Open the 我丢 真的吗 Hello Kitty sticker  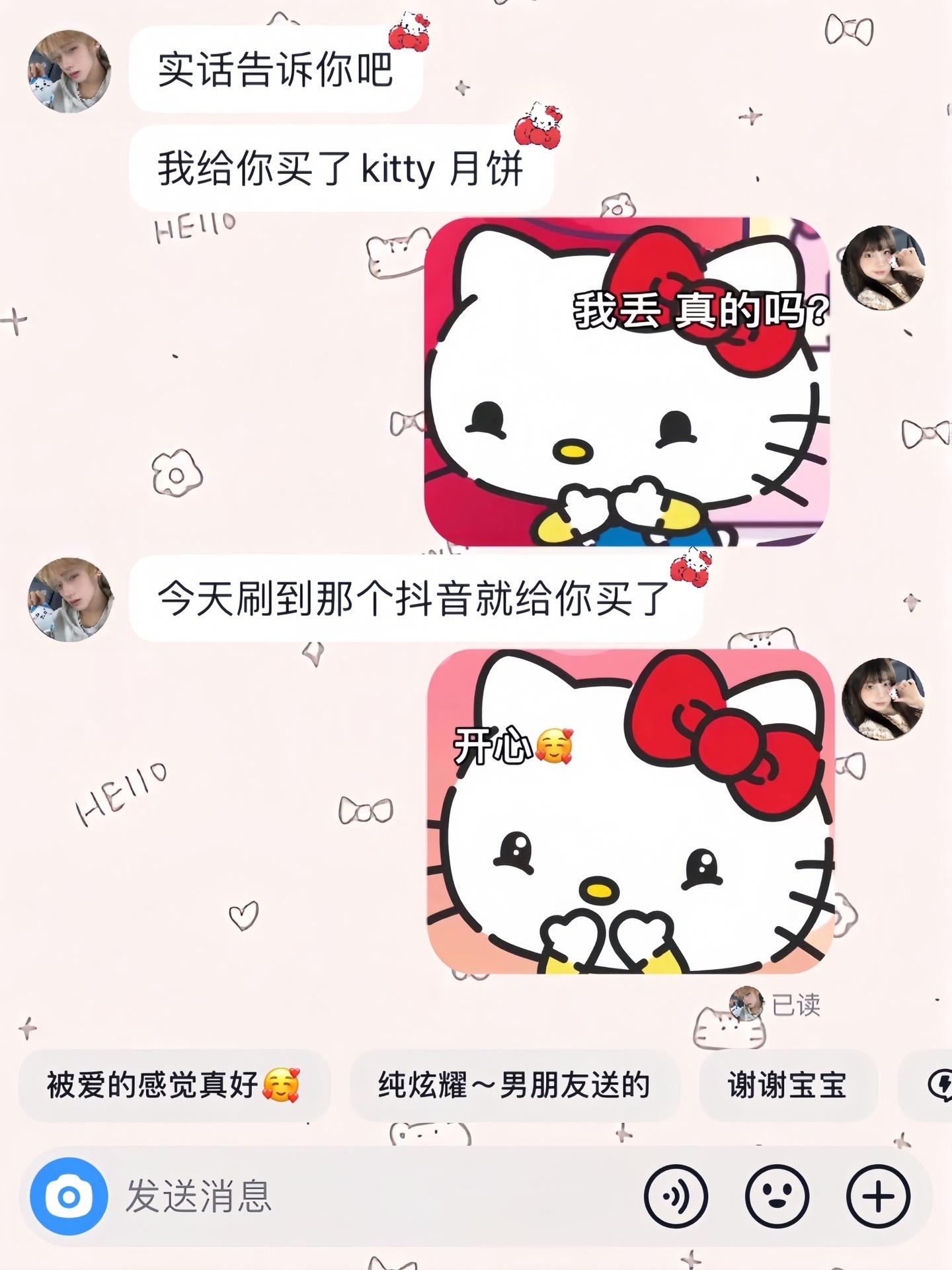pyautogui.click(x=627, y=381)
